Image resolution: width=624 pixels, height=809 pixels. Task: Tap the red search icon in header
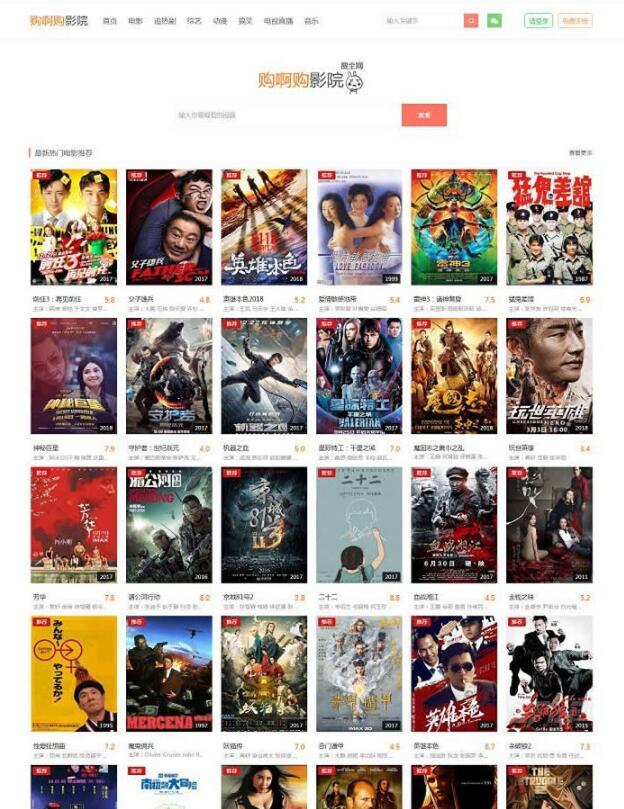(x=471, y=20)
